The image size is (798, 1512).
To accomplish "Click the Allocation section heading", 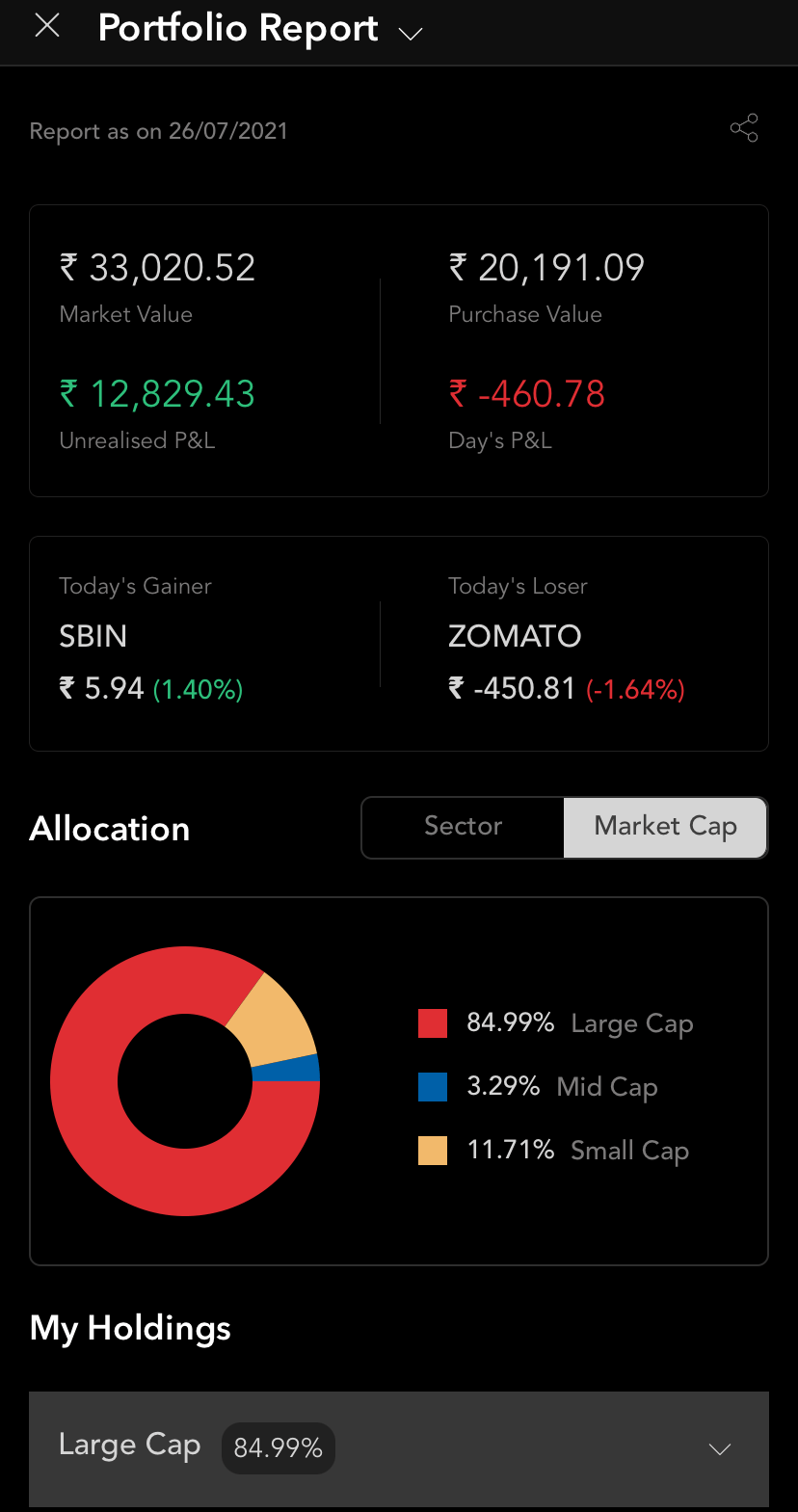I will coord(109,828).
